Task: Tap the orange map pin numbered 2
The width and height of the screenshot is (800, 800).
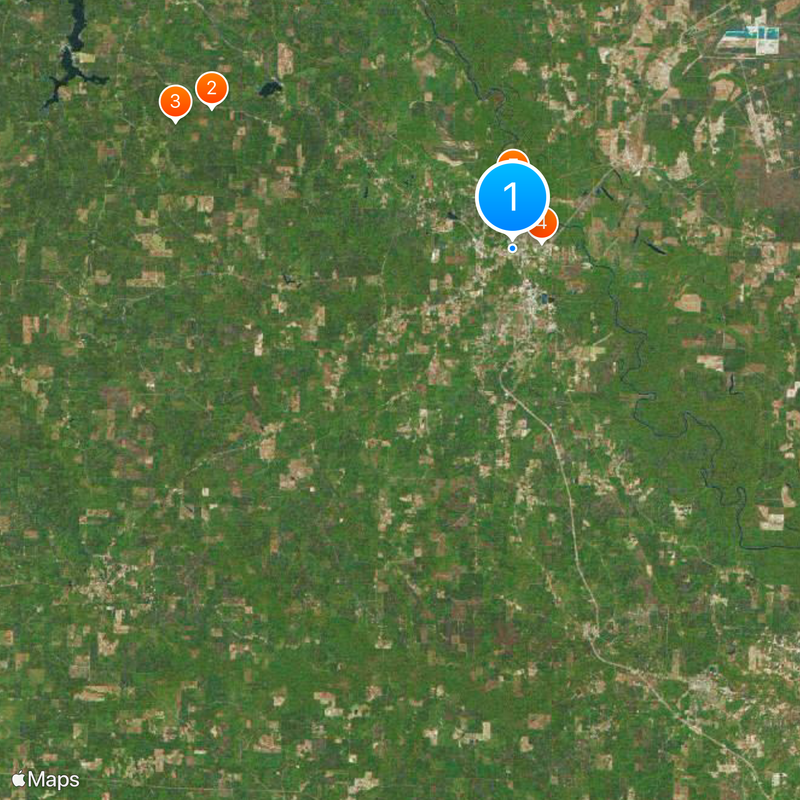Action: click(x=211, y=88)
